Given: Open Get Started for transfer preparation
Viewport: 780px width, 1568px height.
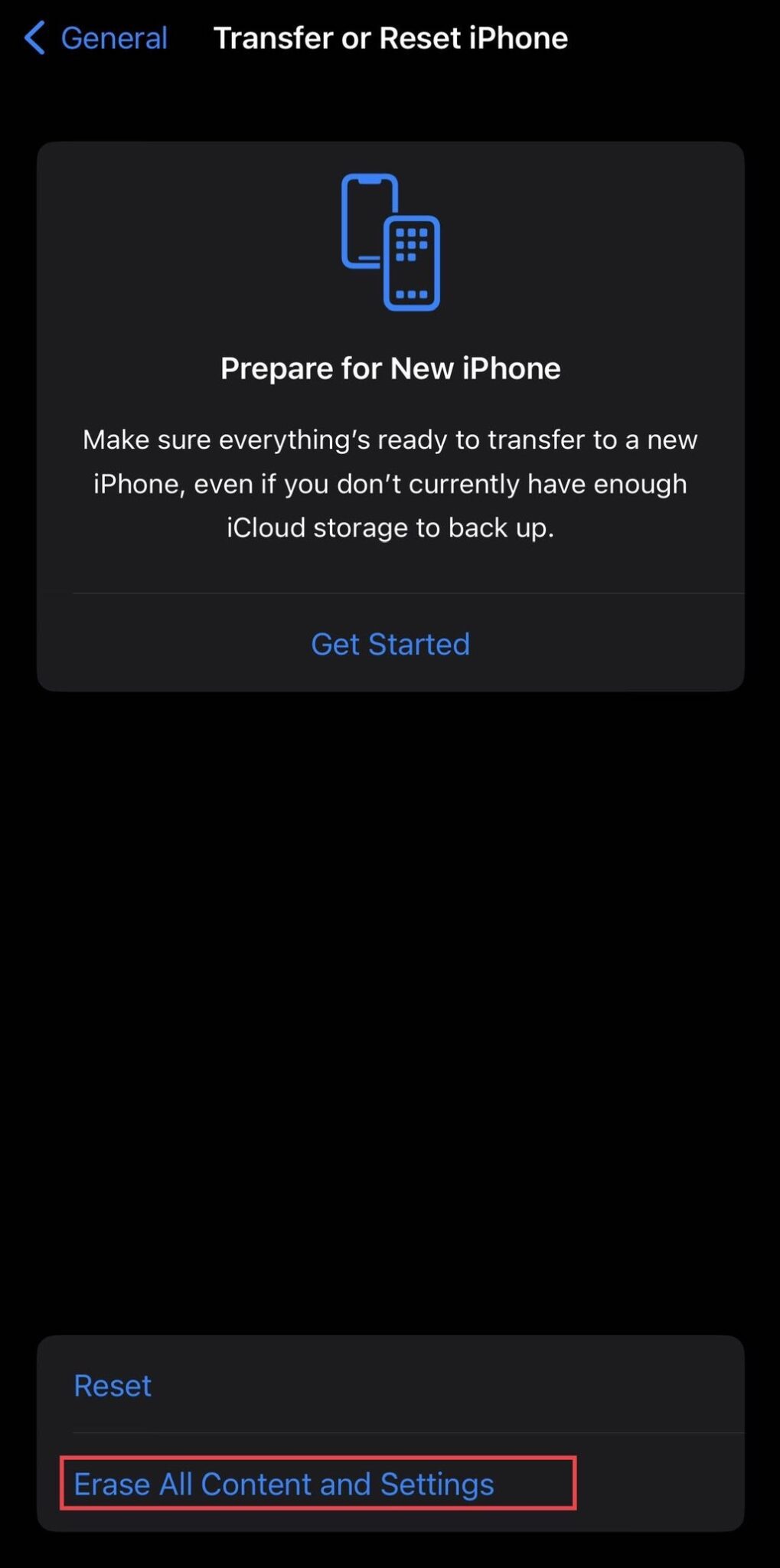Looking at the screenshot, I should [x=390, y=644].
